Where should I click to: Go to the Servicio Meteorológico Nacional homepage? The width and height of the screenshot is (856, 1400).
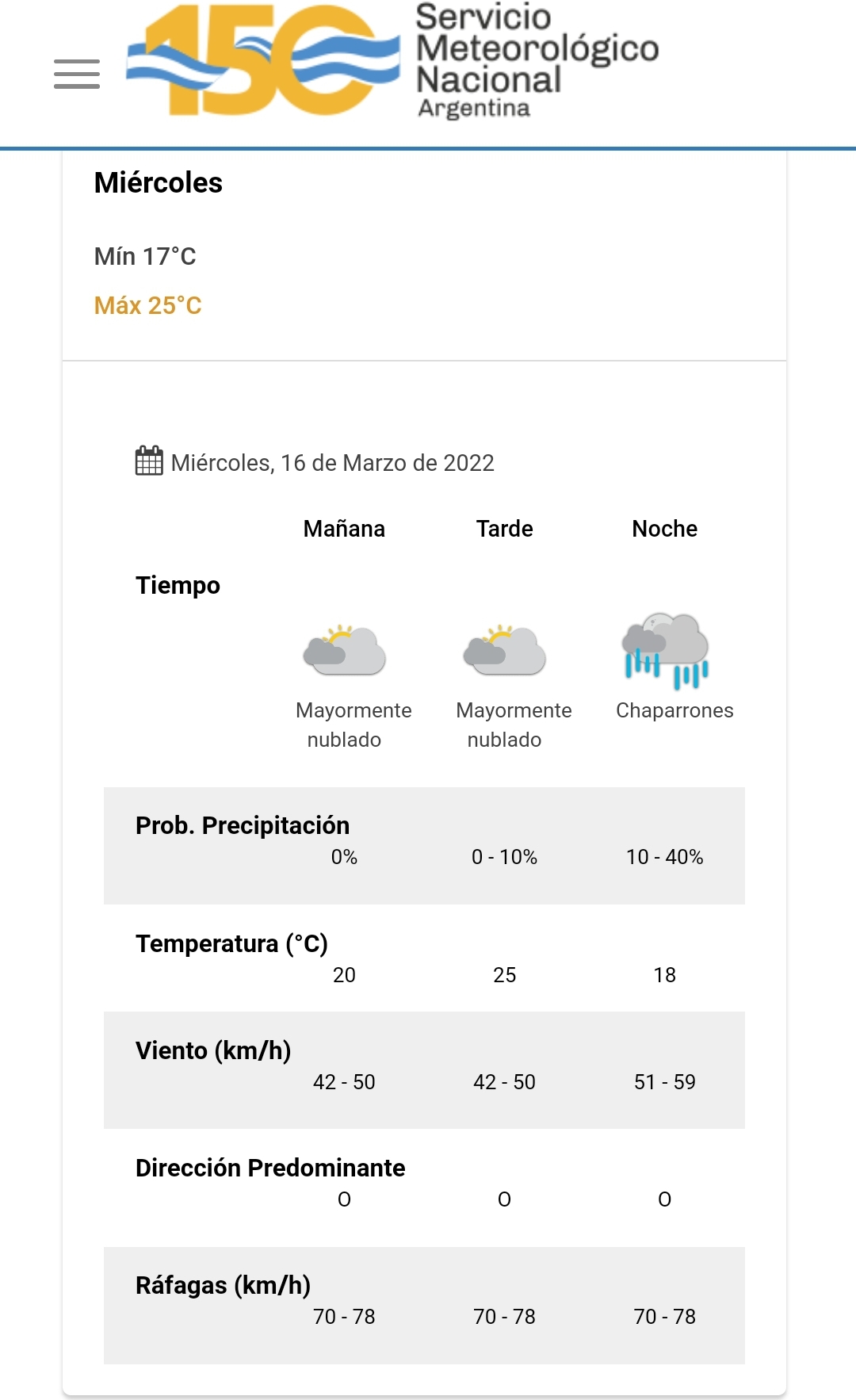(x=392, y=61)
